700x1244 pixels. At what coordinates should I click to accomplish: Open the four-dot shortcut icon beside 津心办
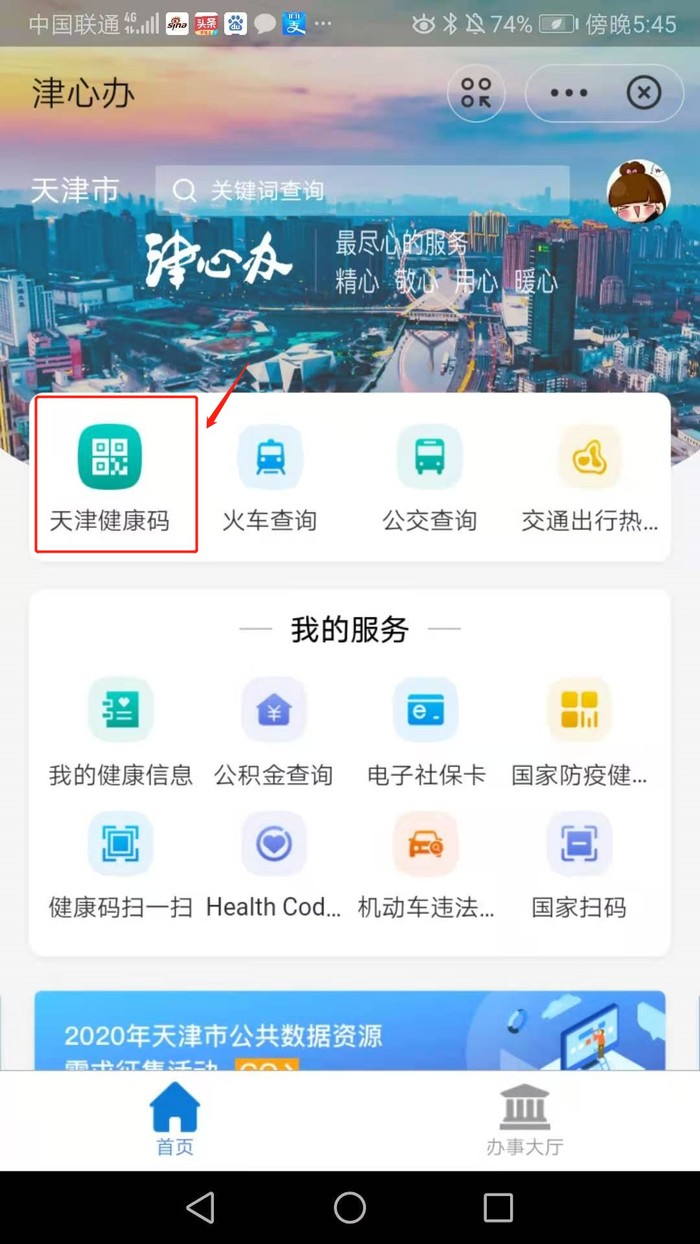476,94
